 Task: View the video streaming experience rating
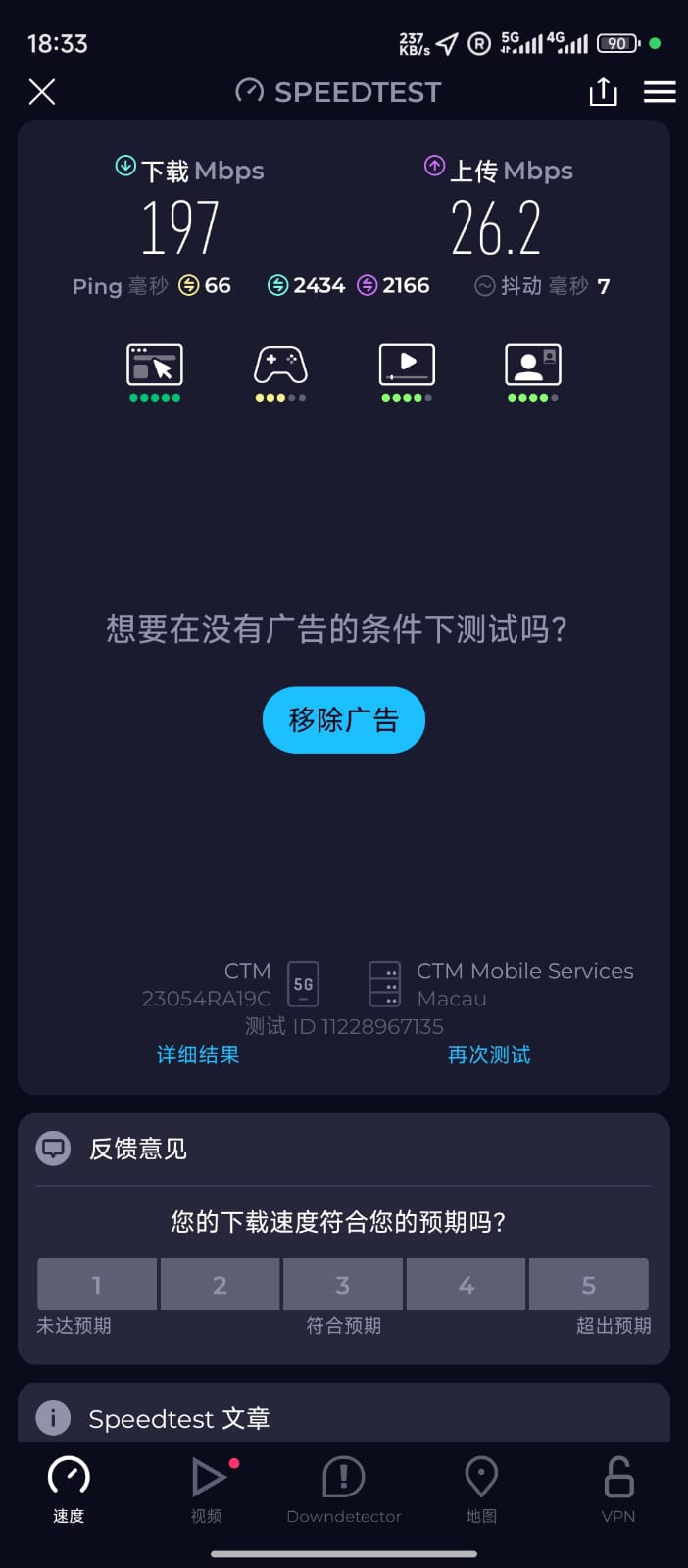(407, 370)
